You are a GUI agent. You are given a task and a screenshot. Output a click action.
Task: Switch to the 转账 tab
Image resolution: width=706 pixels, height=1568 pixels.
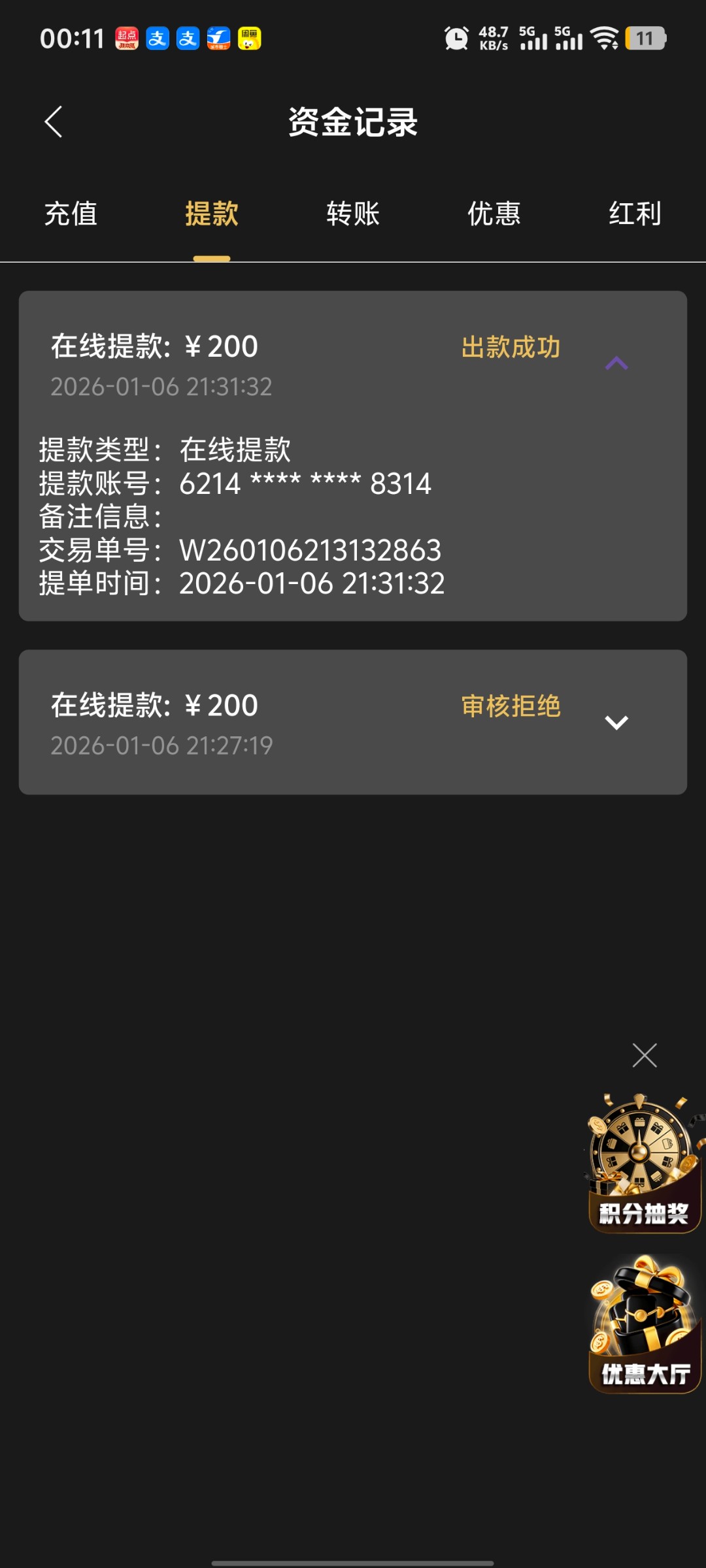coord(353,214)
